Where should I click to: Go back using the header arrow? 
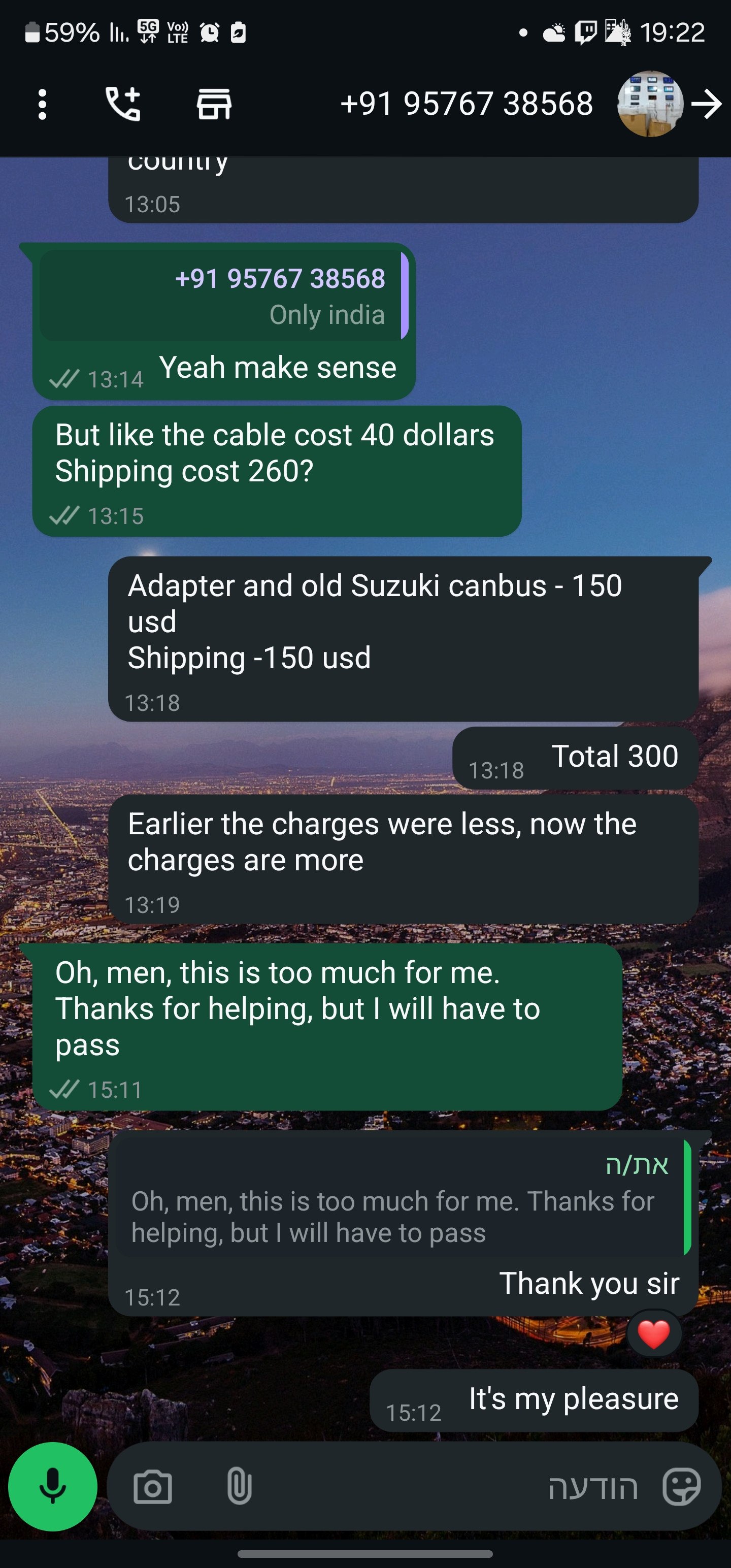point(707,104)
